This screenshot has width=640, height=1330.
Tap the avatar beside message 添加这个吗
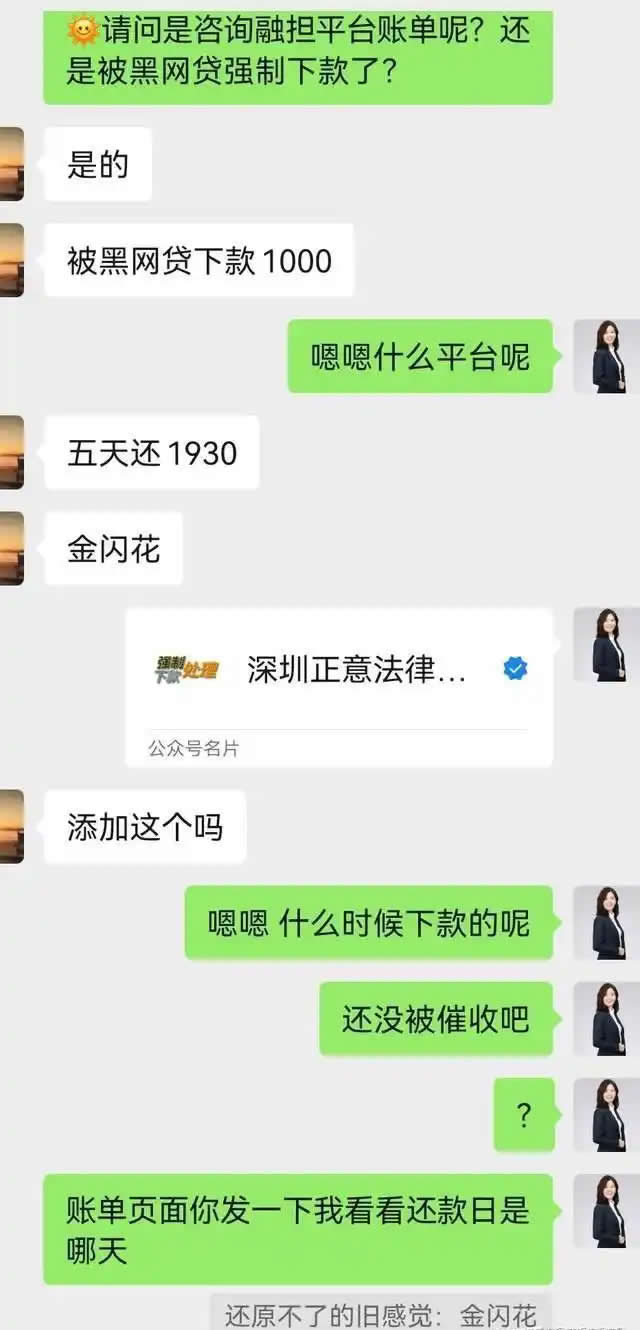(x=11, y=826)
